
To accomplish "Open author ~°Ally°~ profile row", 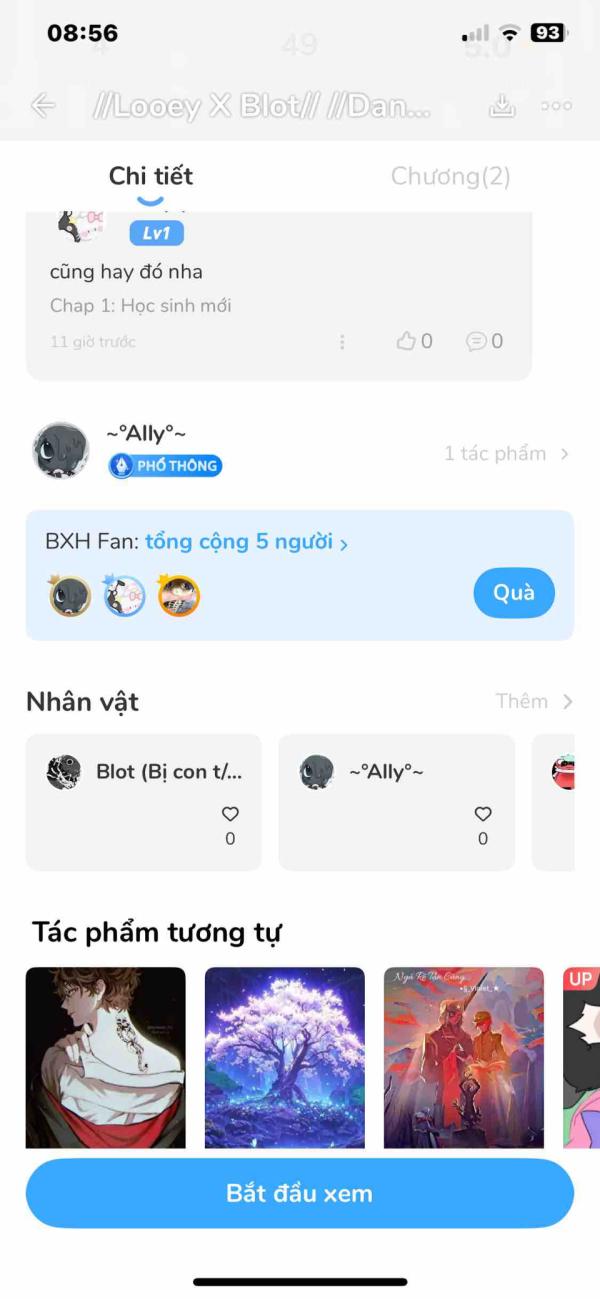I will click(x=147, y=450).
